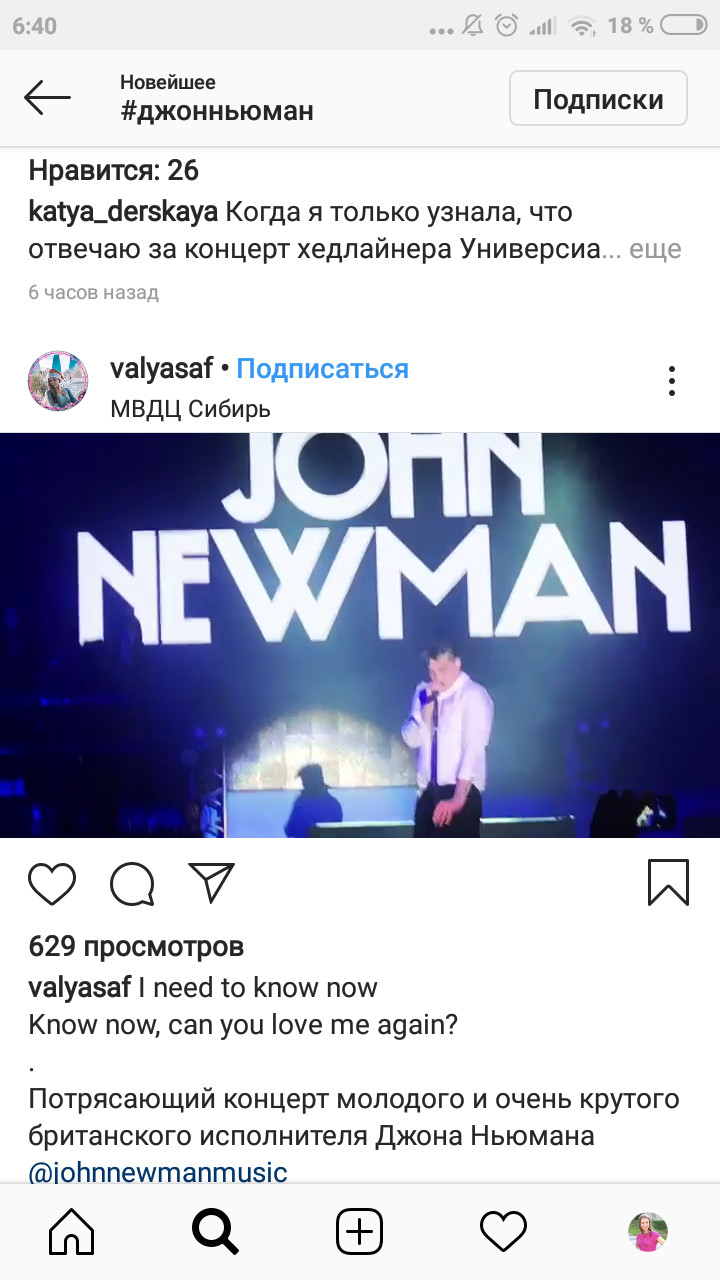
Task: Expand katya_derskaya's caption with еще
Action: 655,249
